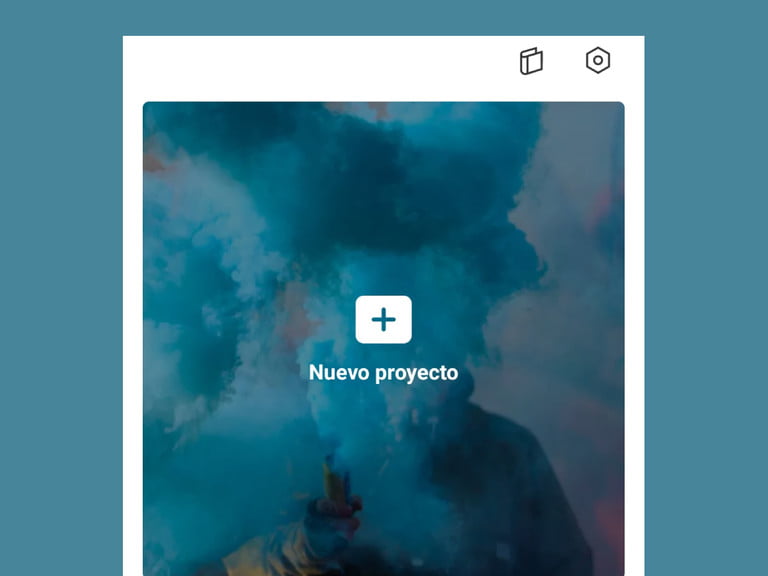Create a Nuevo proyecto
The width and height of the screenshot is (768, 576).
(x=383, y=320)
